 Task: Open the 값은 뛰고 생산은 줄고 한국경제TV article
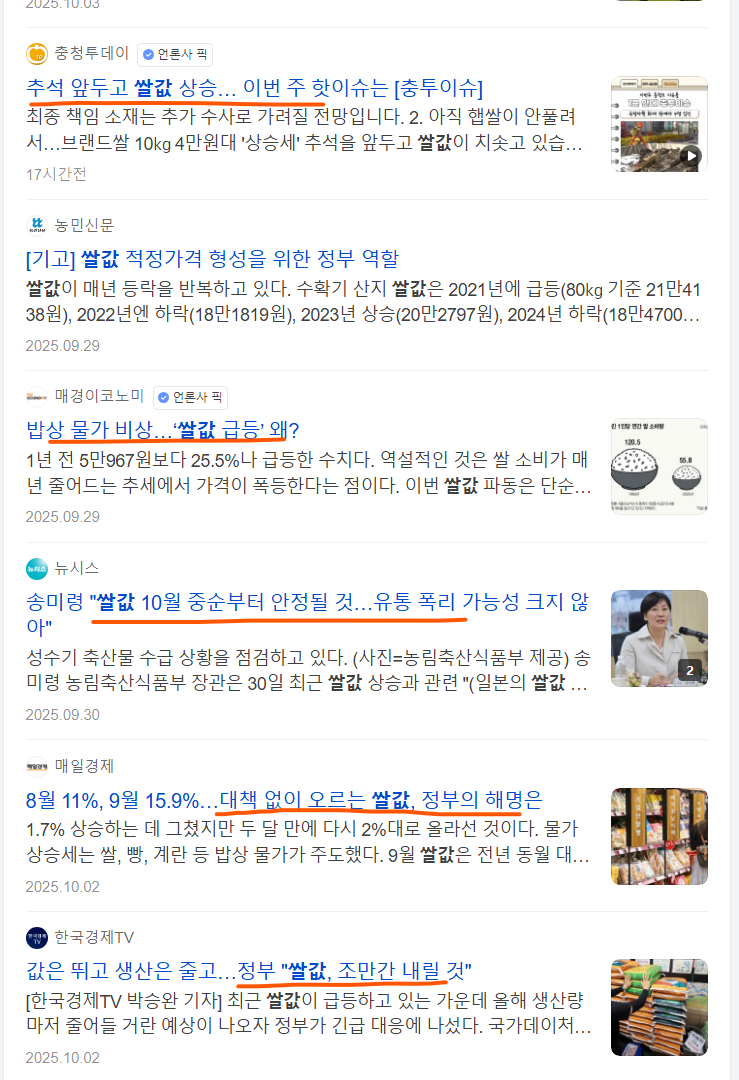tap(249, 971)
